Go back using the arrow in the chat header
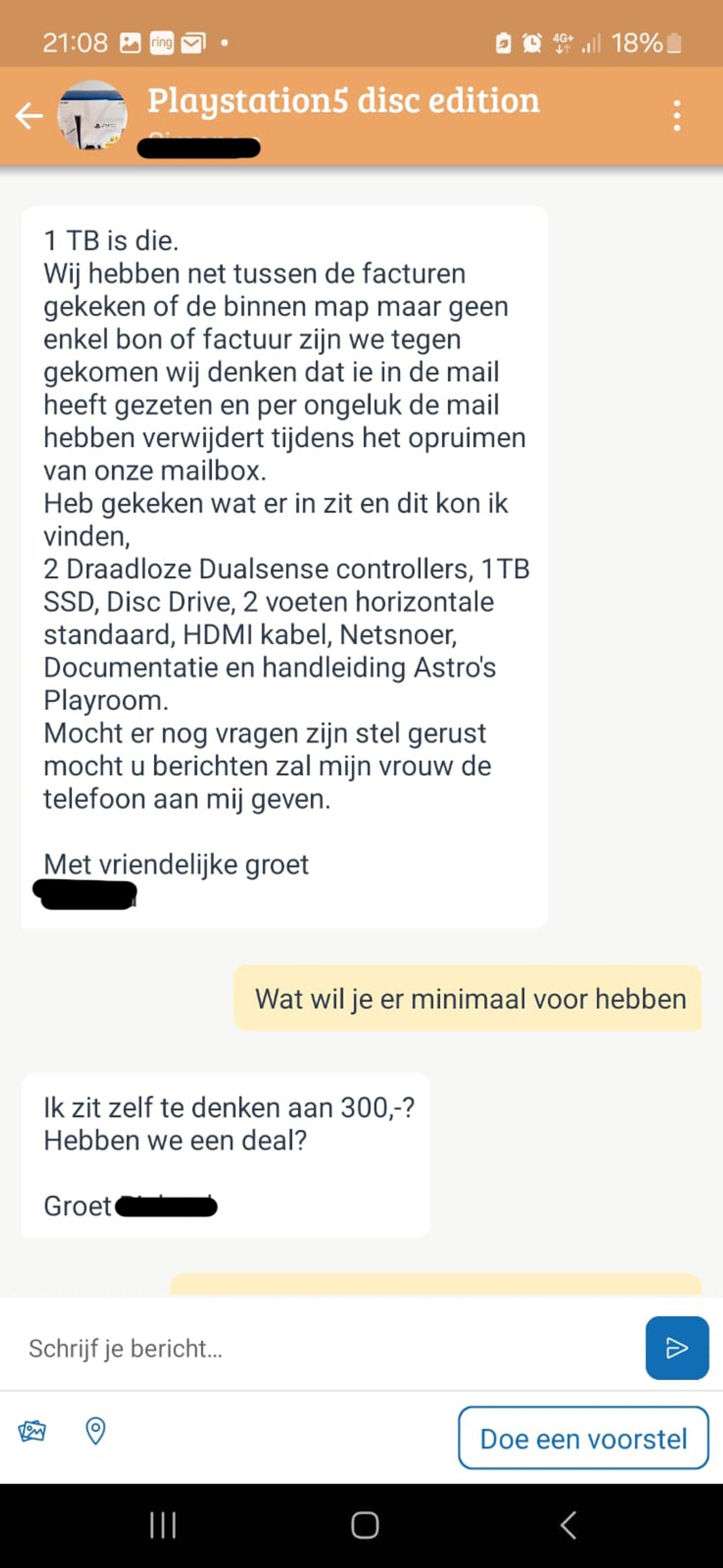723x1568 pixels. pyautogui.click(x=29, y=116)
